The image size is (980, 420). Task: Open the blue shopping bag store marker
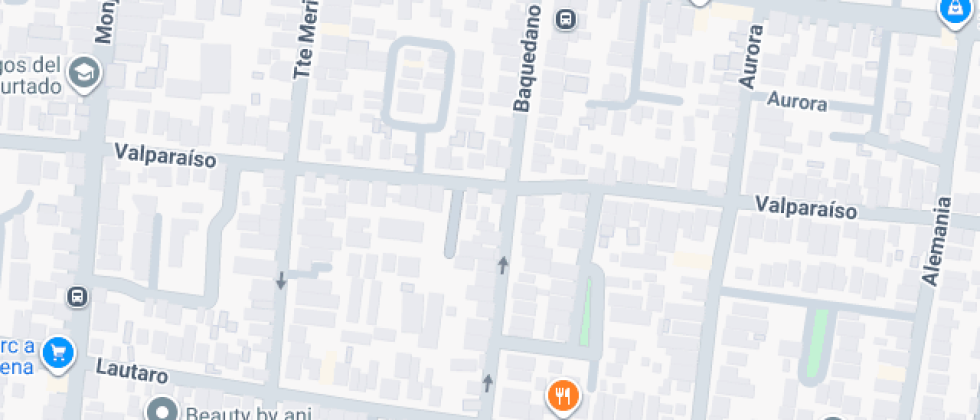coord(952,10)
